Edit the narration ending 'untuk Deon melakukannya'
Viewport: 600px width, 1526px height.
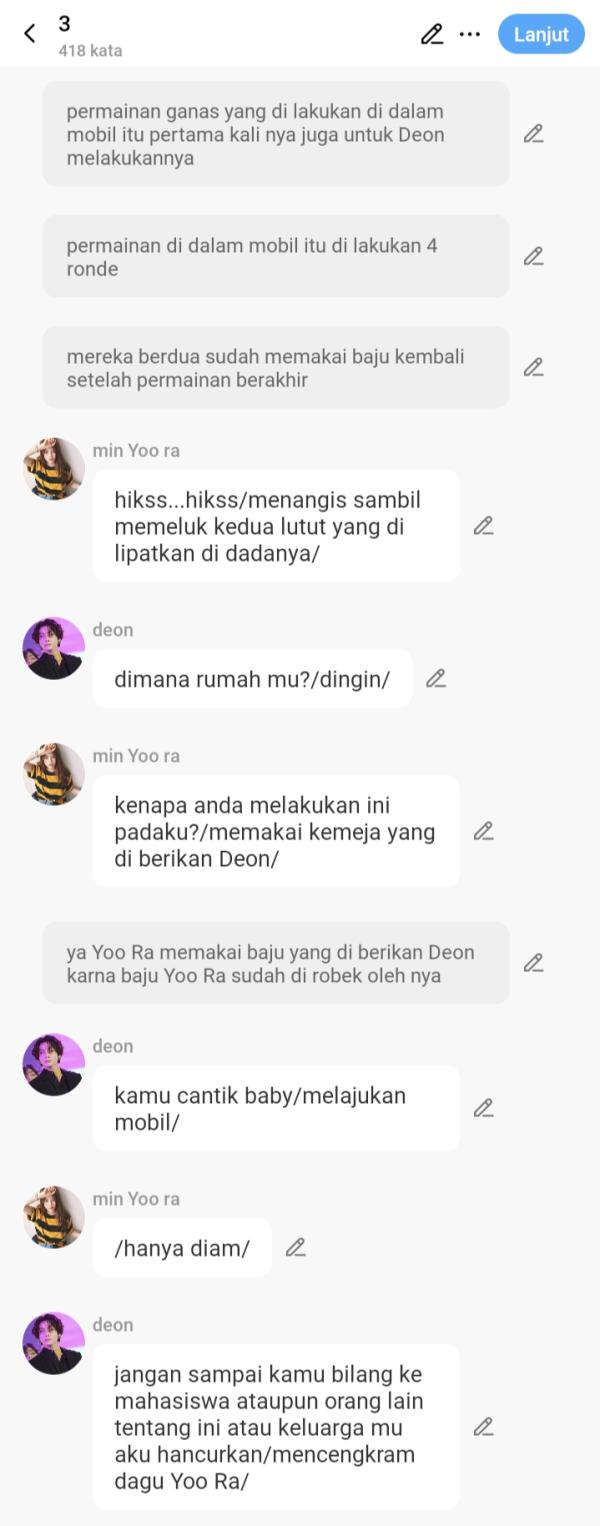click(x=534, y=134)
